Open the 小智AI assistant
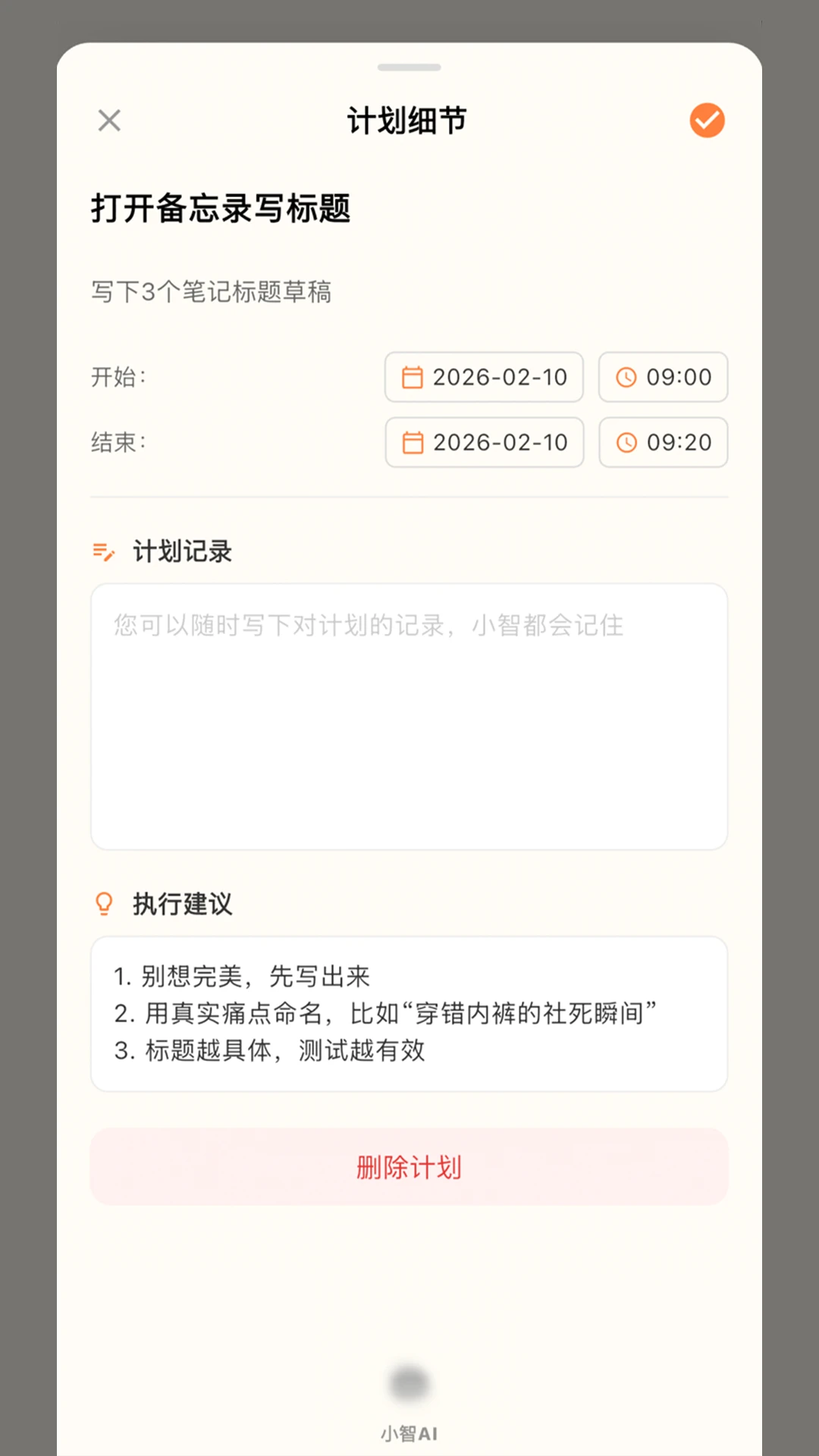The image size is (819, 1456). coord(409,1401)
